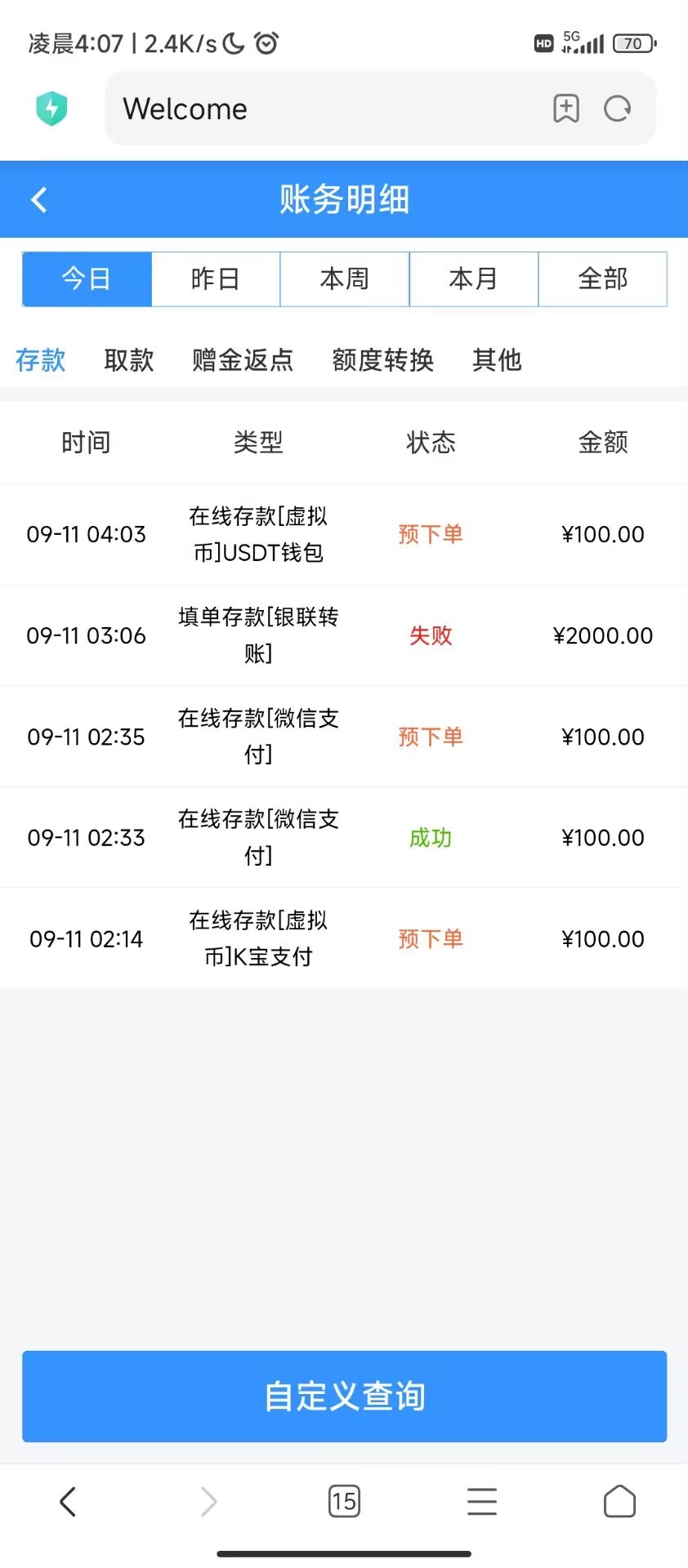Open the browser menu icon in bottom bar

coord(481,1501)
